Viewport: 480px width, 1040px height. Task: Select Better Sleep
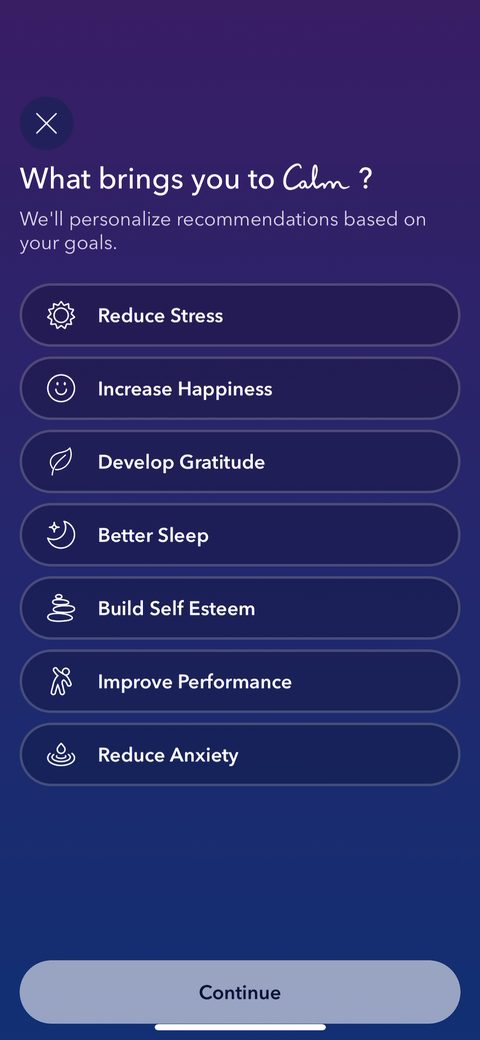pyautogui.click(x=240, y=535)
